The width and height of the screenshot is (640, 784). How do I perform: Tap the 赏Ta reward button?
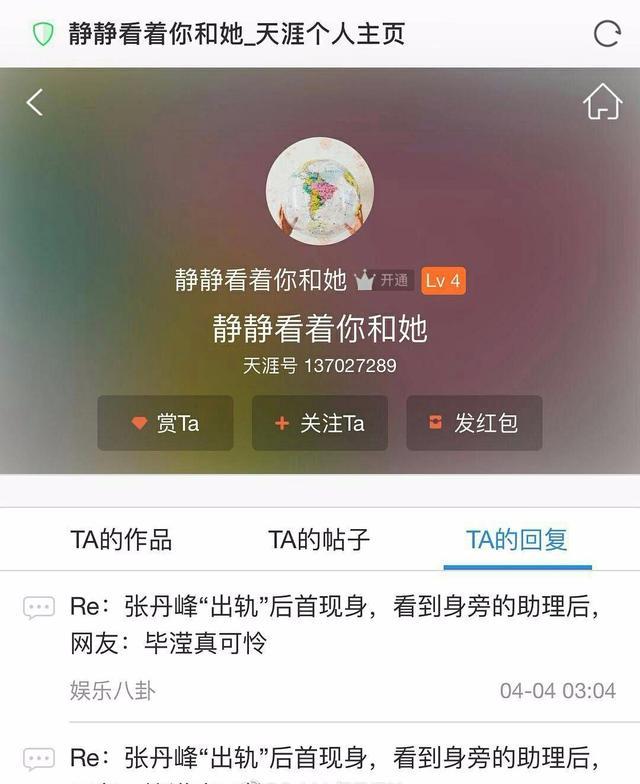[x=165, y=423]
